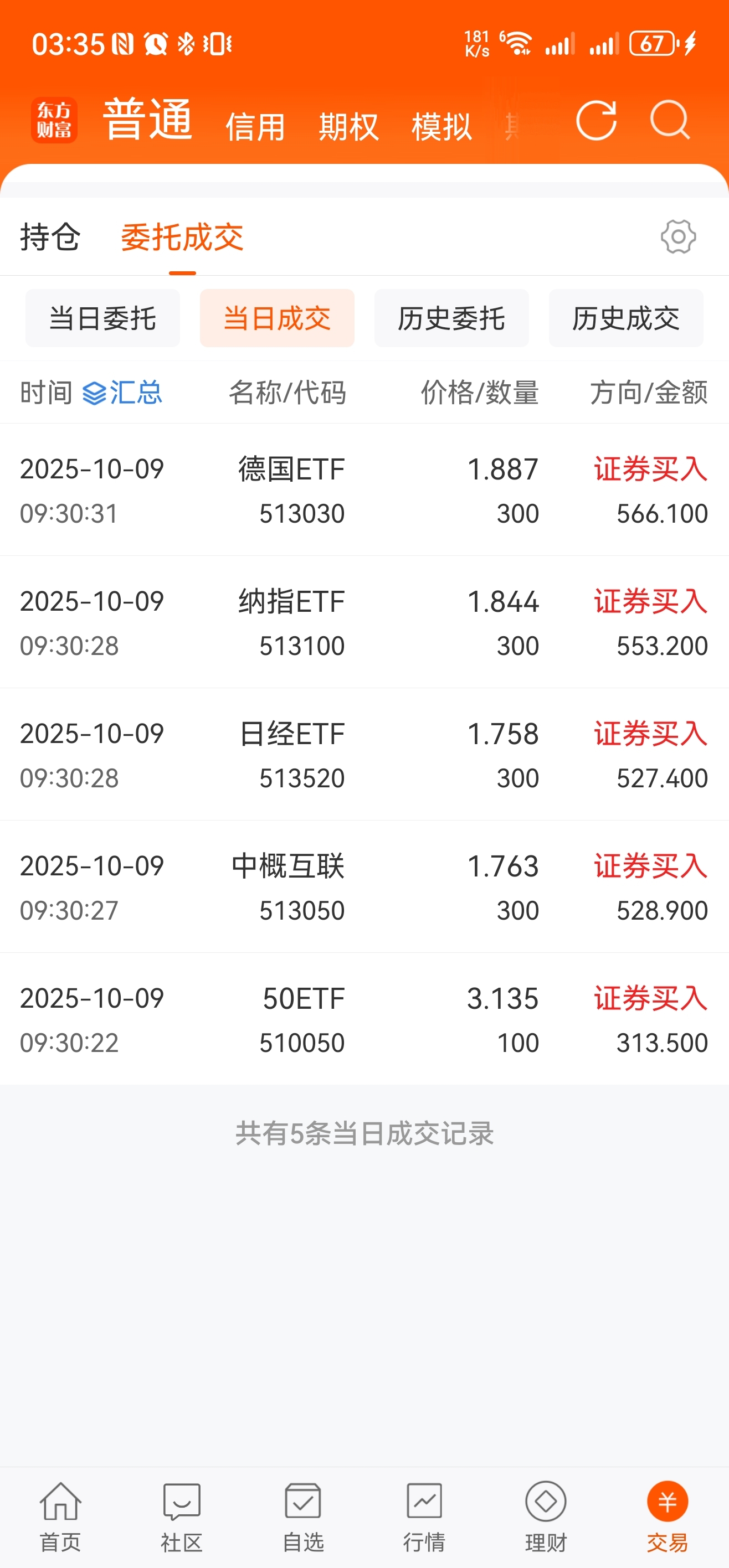
Task: Open the search magnifier icon
Action: [670, 120]
